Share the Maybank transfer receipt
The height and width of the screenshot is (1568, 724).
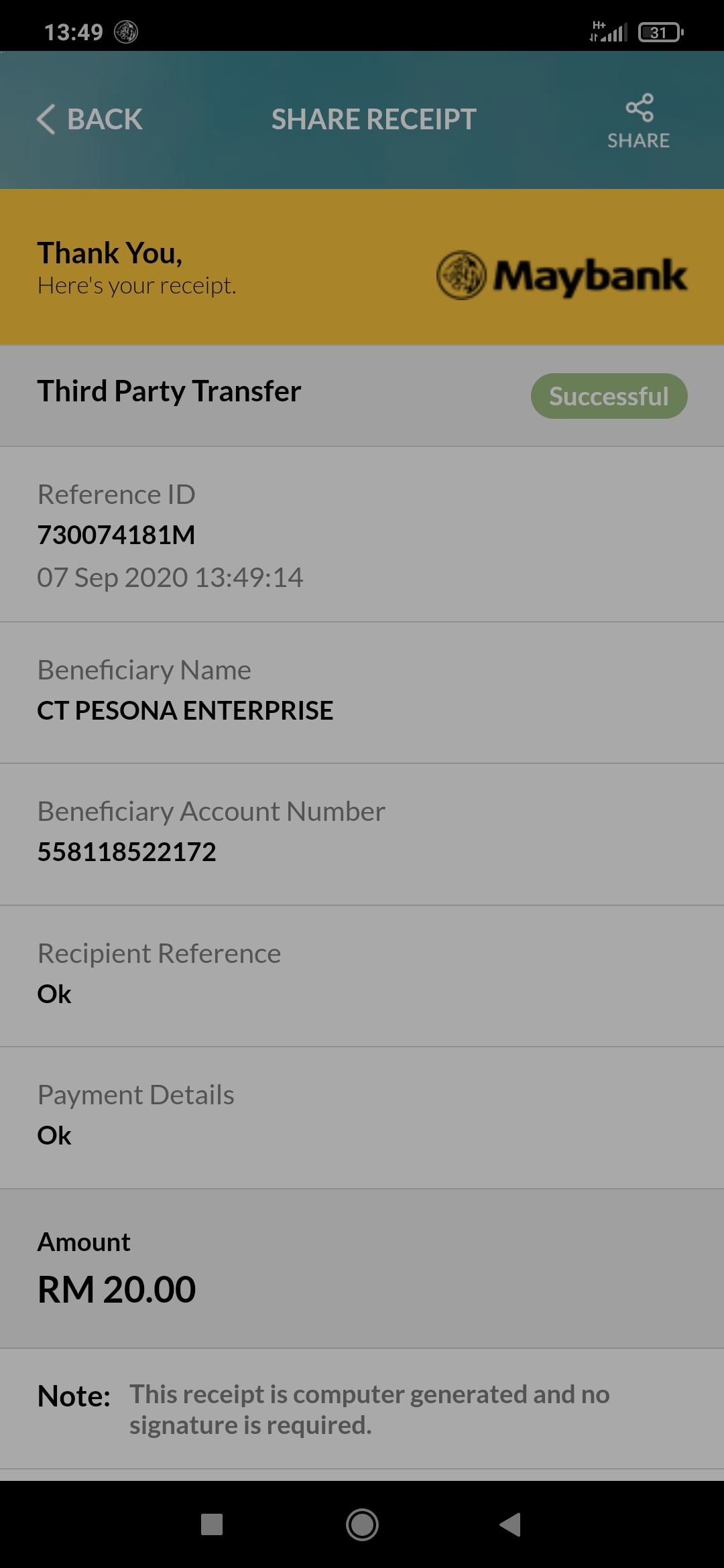pyautogui.click(x=638, y=121)
